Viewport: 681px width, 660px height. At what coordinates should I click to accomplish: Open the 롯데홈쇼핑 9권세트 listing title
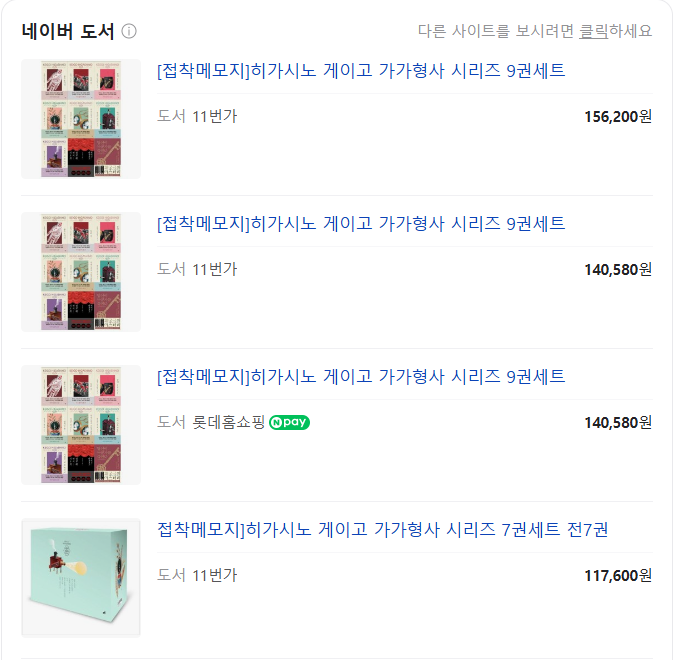361,376
